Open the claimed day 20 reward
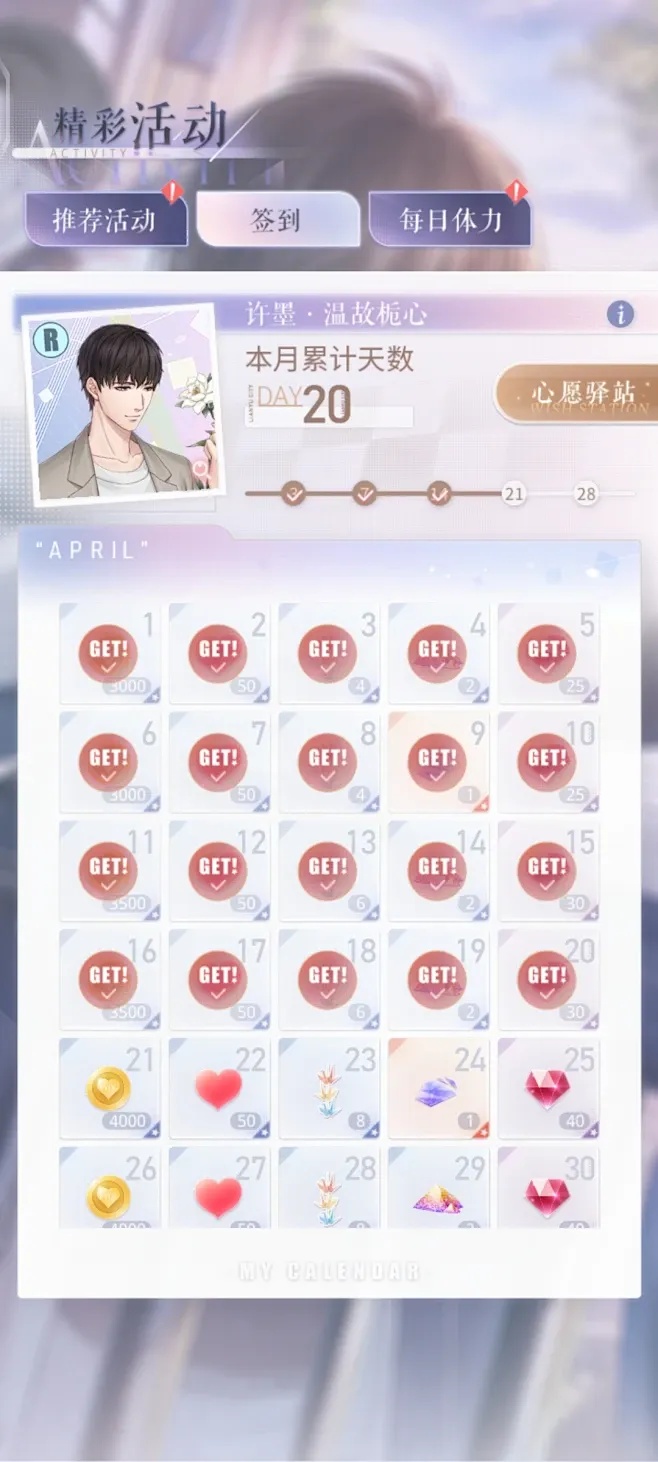Viewport: 658px width, 1462px height. (549, 979)
